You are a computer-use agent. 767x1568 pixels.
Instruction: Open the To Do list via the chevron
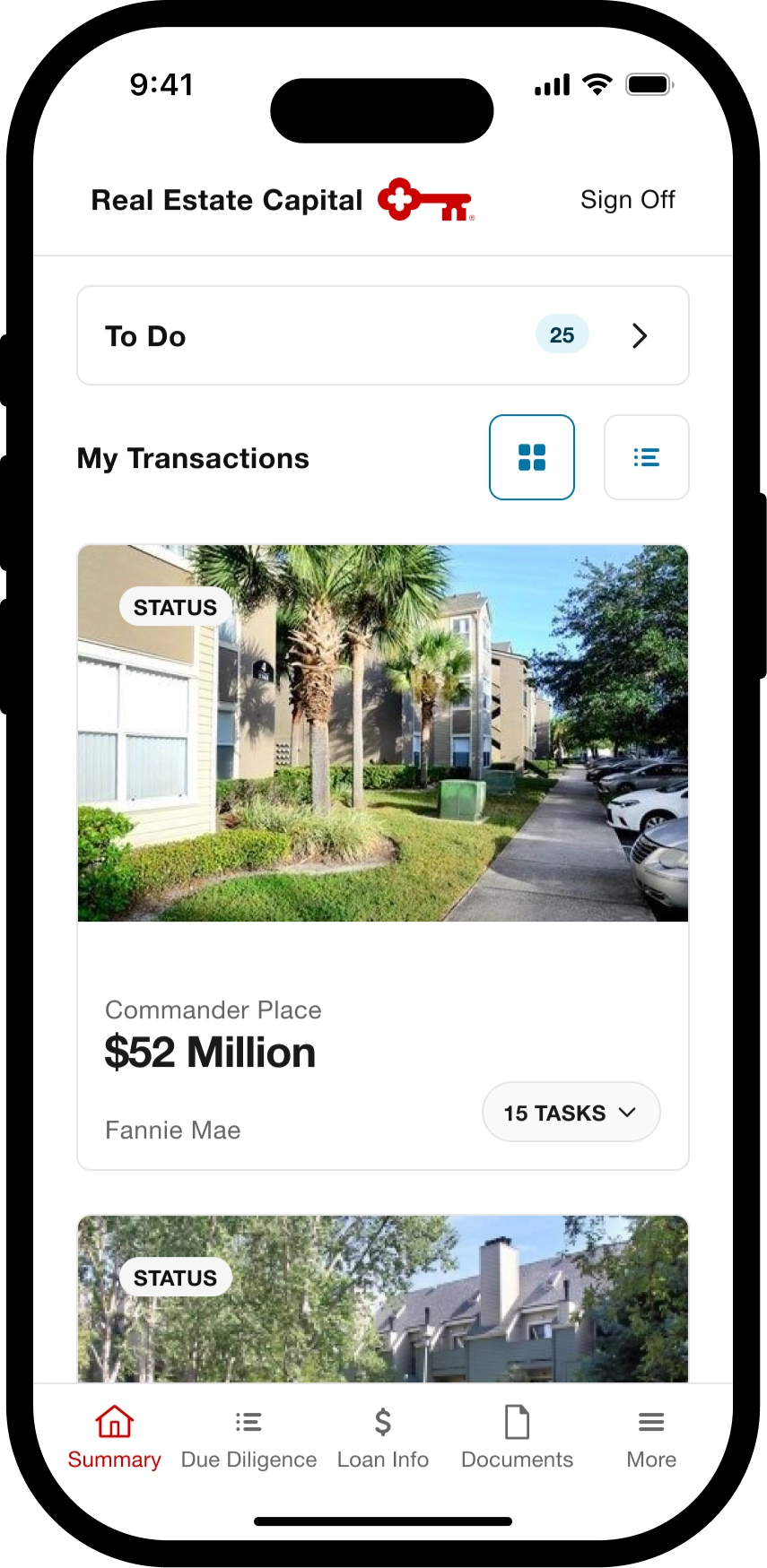[x=639, y=335]
